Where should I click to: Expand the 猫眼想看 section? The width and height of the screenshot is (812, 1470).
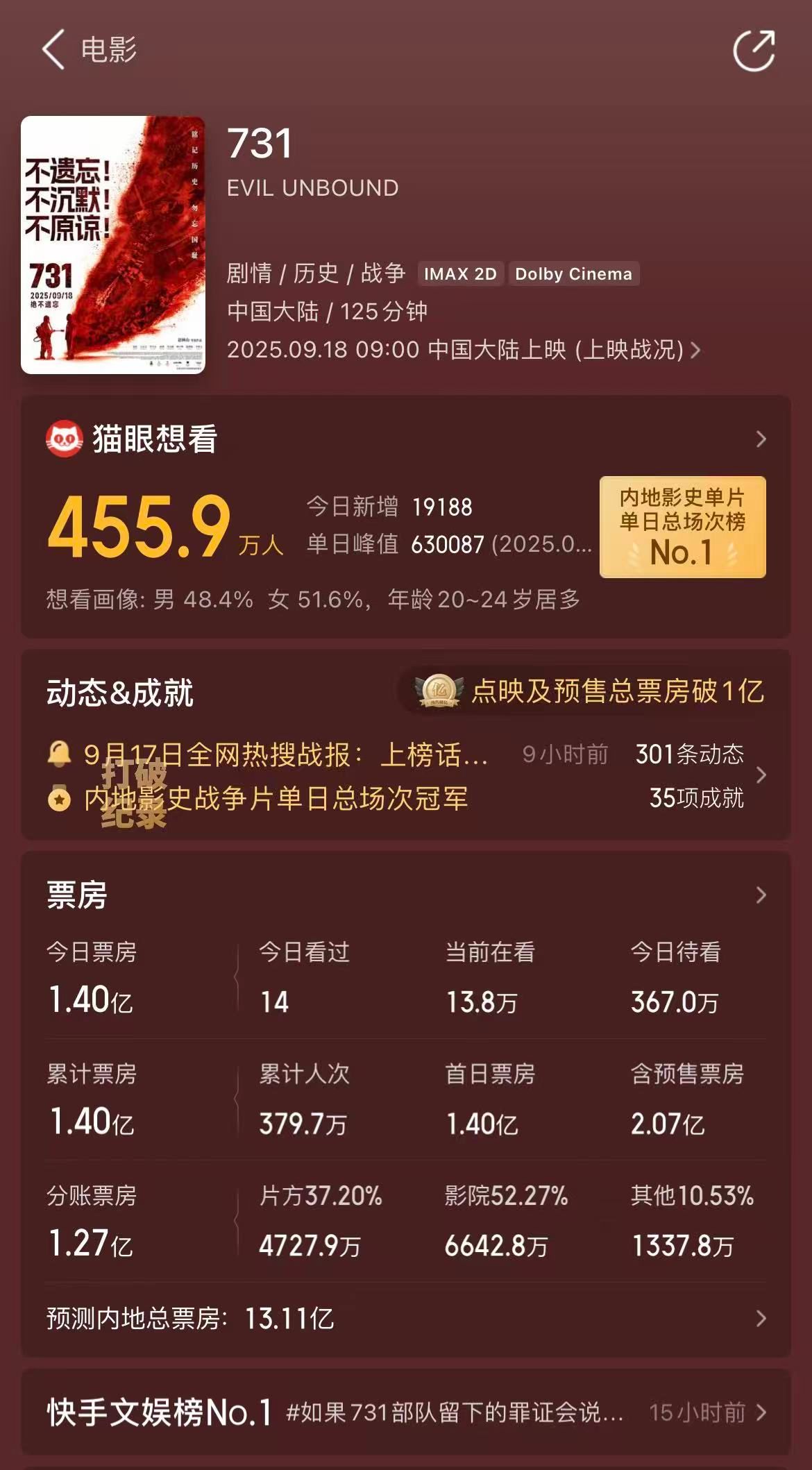click(x=761, y=439)
